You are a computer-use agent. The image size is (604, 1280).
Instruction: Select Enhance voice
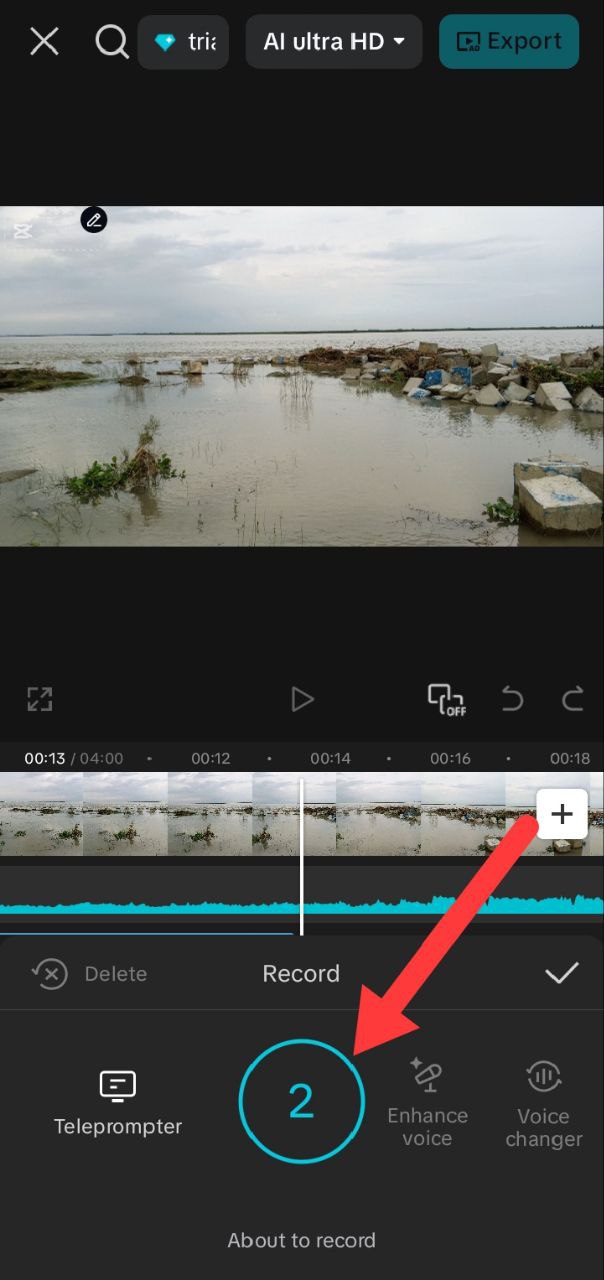point(427,1104)
